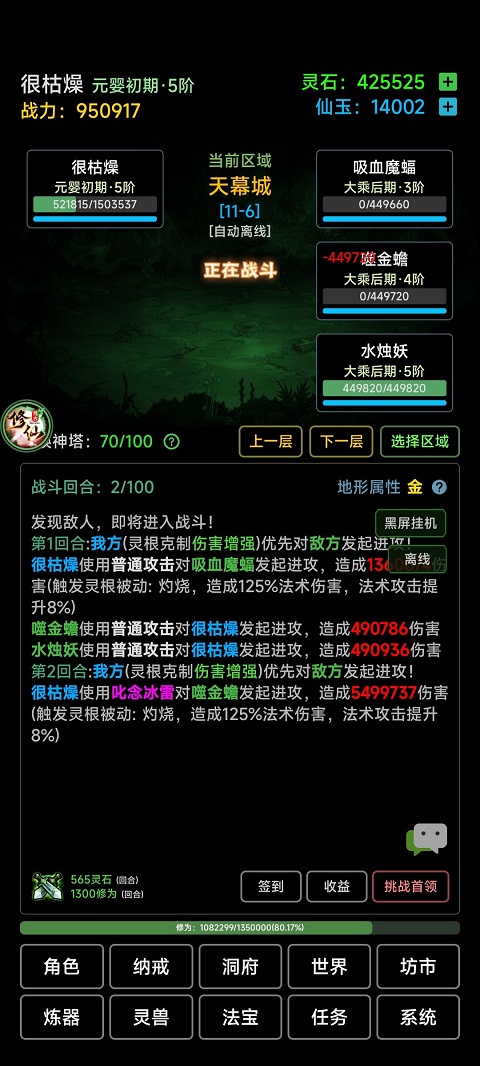Open the 收益 earnings panel
The width and height of the screenshot is (480, 1066).
(337, 887)
